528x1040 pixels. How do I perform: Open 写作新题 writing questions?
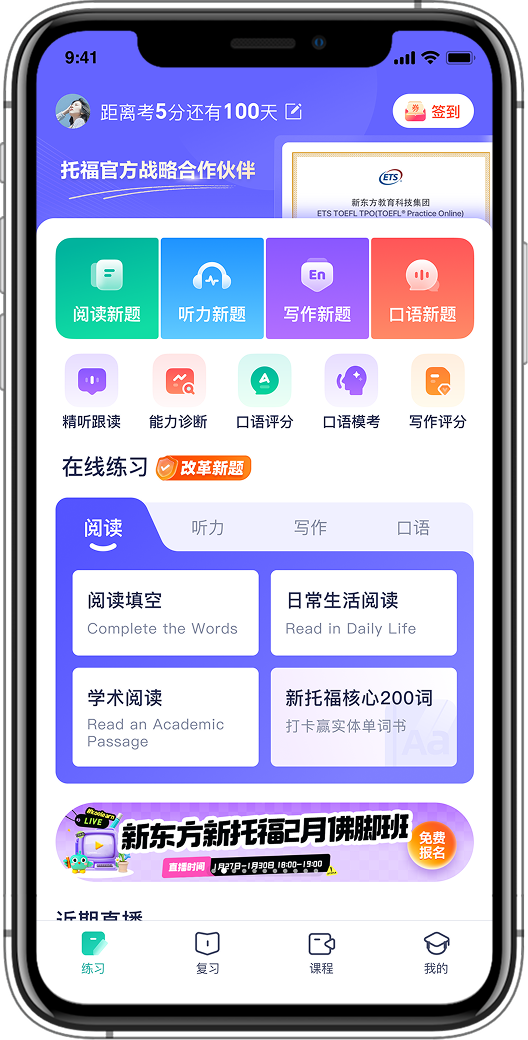pyautogui.click(x=317, y=289)
